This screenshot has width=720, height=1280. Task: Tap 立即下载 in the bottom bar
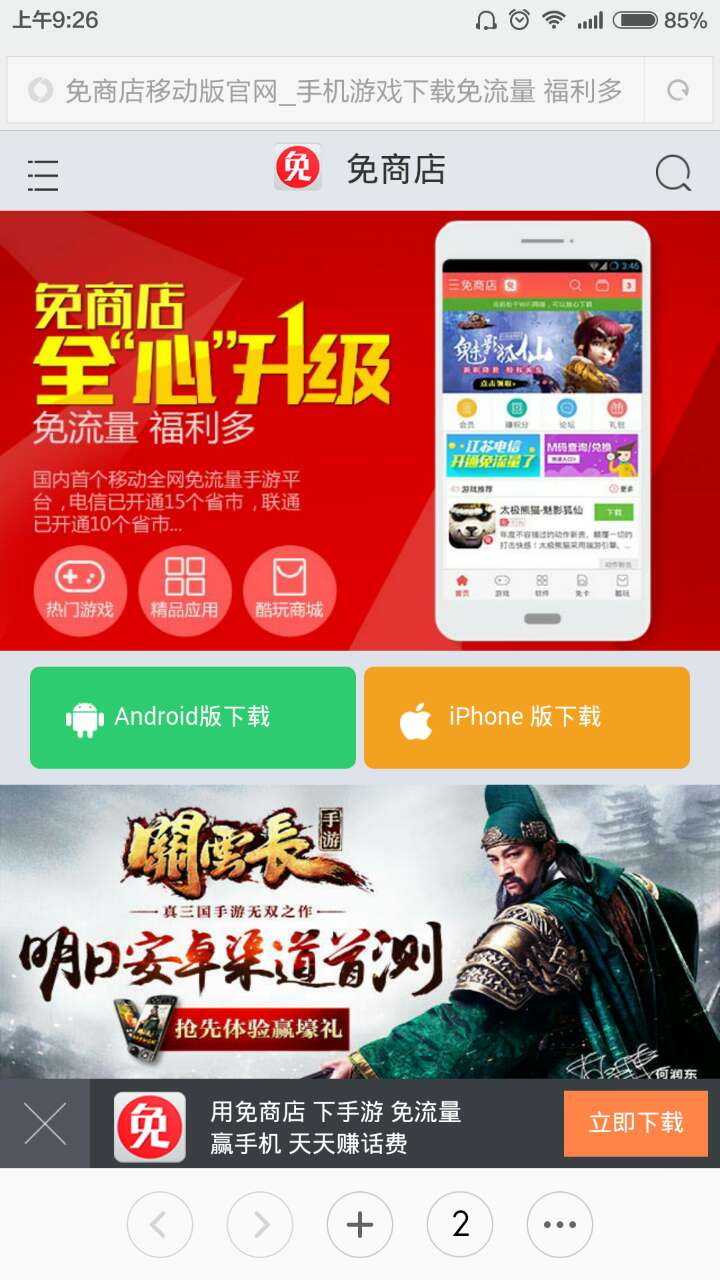pos(636,1123)
